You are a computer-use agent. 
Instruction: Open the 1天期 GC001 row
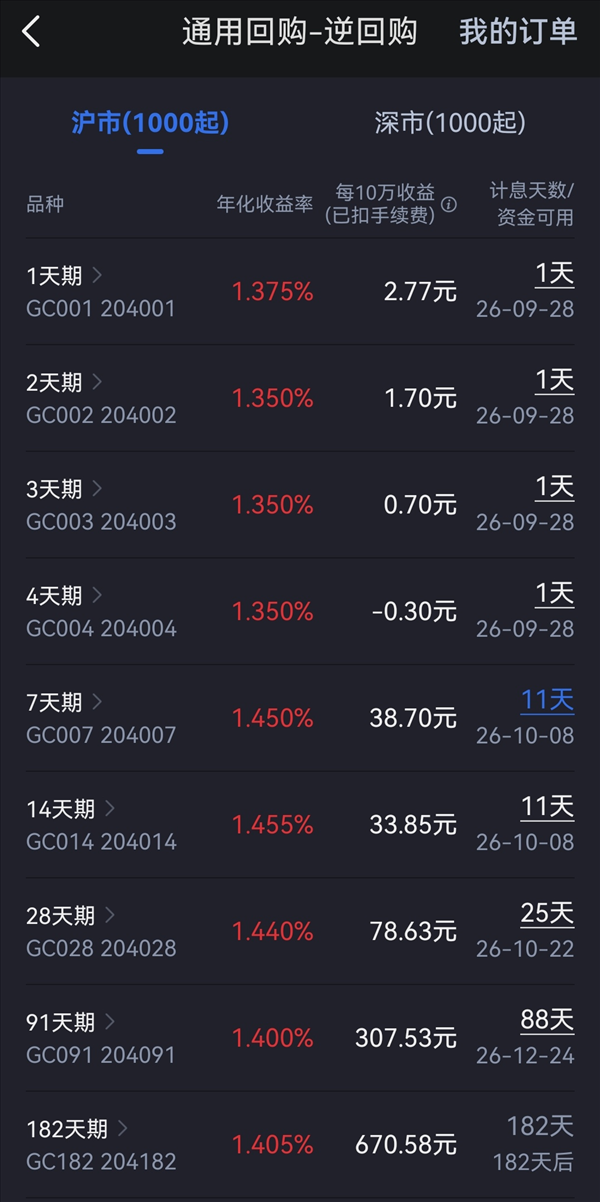[x=300, y=292]
